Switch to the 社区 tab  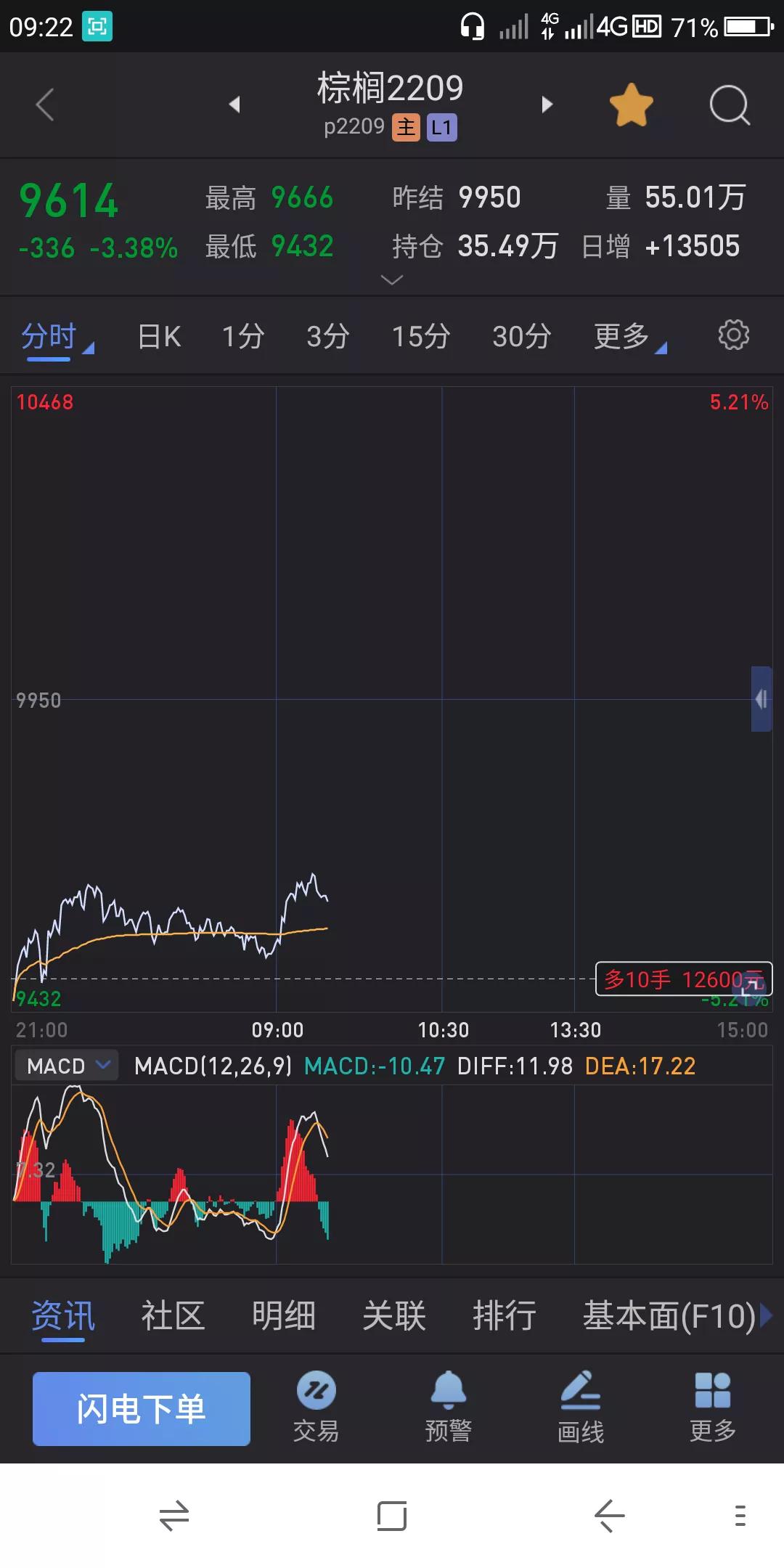click(x=173, y=1315)
